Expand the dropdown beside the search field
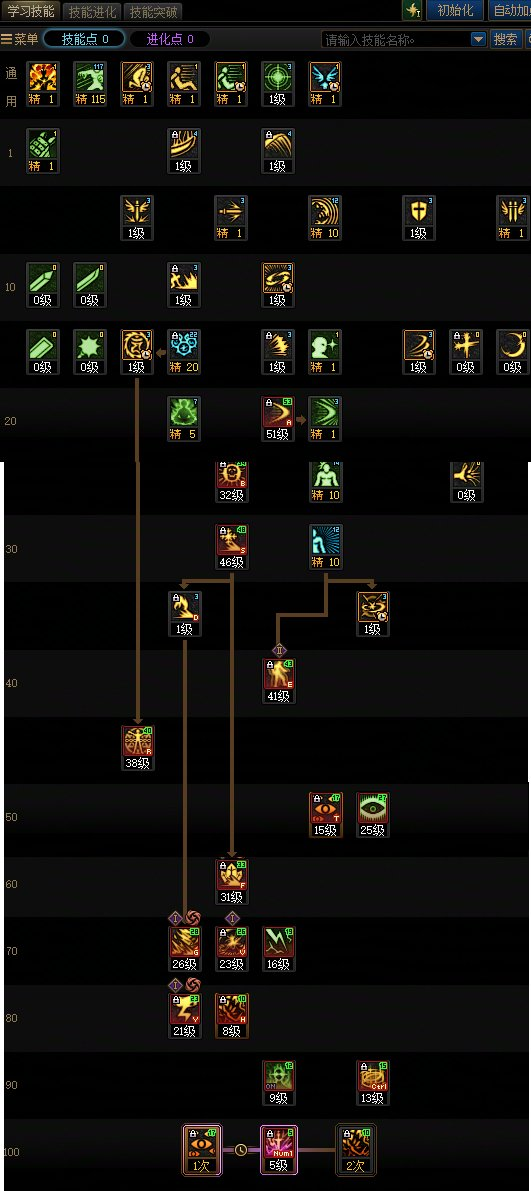The height and width of the screenshot is (1191, 531). [479, 39]
